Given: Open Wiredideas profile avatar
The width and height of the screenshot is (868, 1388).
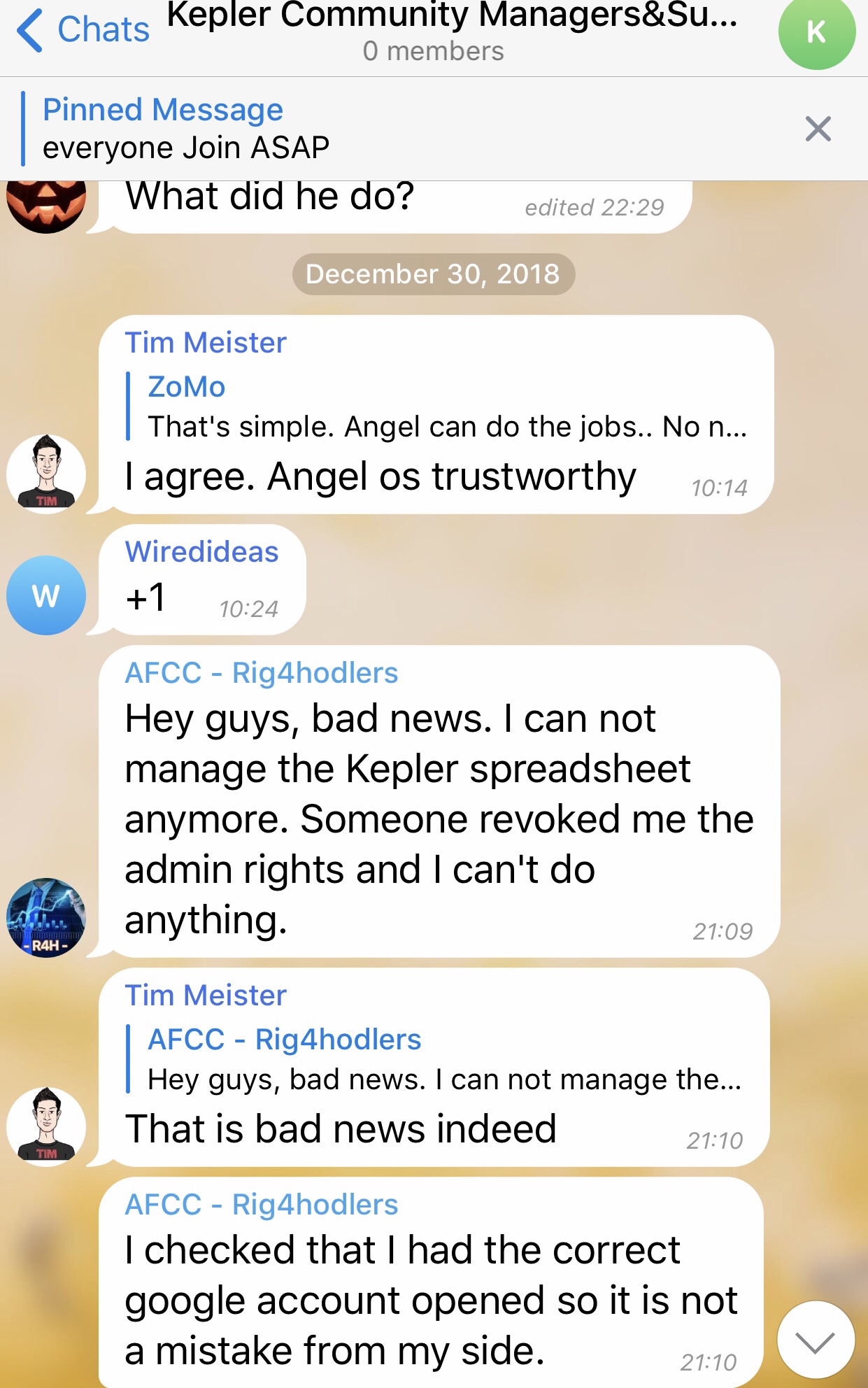Looking at the screenshot, I should [46, 595].
